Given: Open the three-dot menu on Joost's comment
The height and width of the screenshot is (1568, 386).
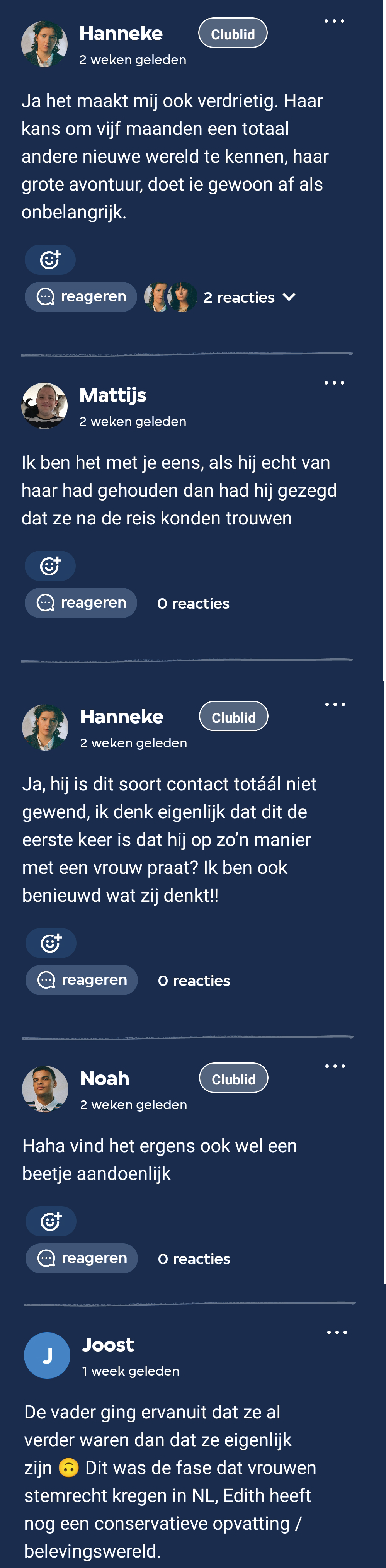Looking at the screenshot, I should pos(336,1333).
